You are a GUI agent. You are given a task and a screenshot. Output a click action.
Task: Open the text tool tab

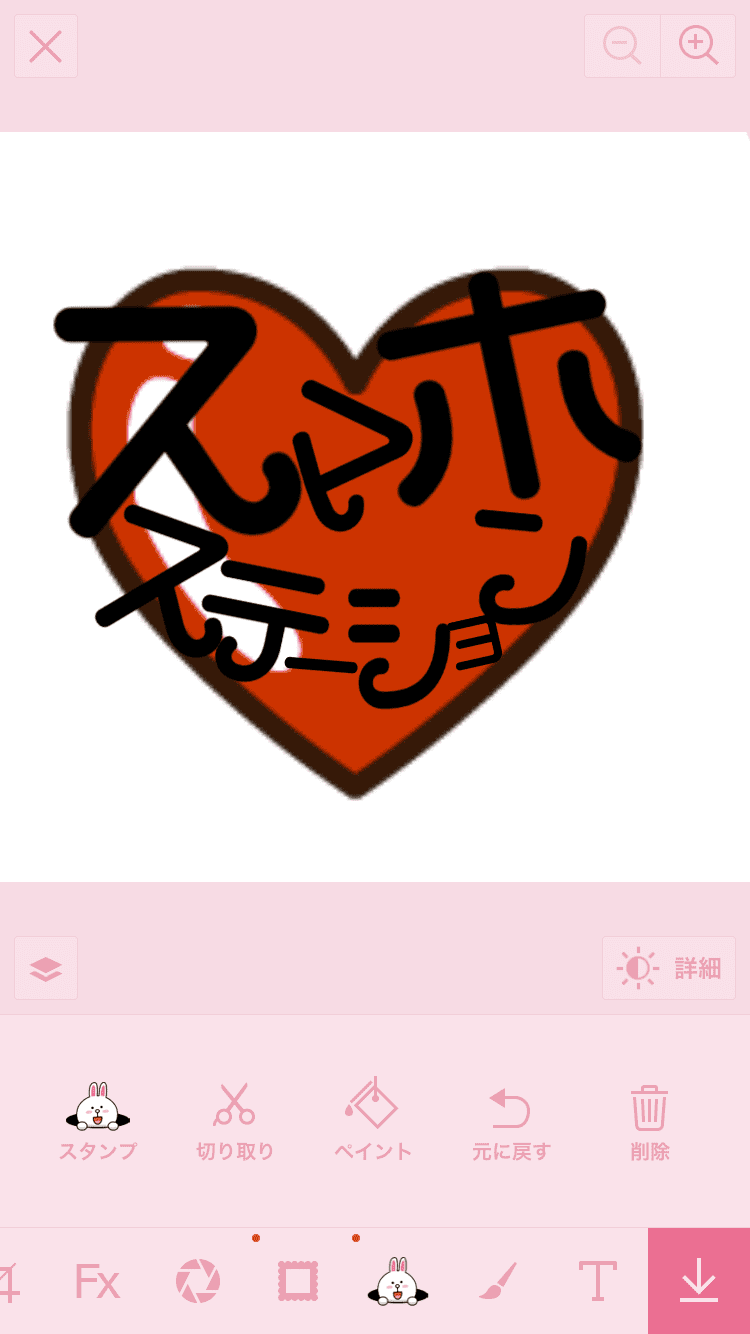(x=597, y=1281)
